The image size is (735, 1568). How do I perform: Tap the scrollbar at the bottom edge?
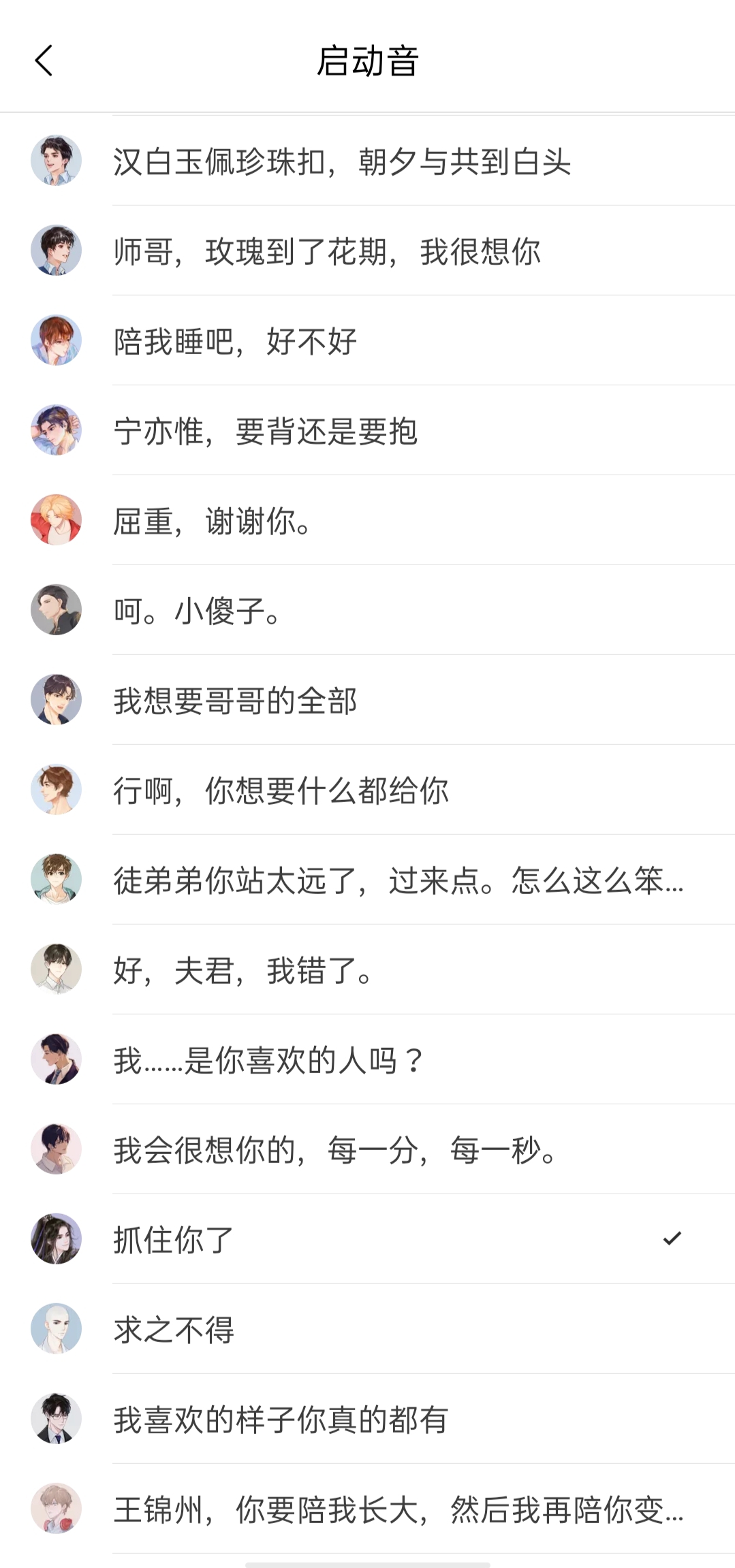[x=367, y=1563]
